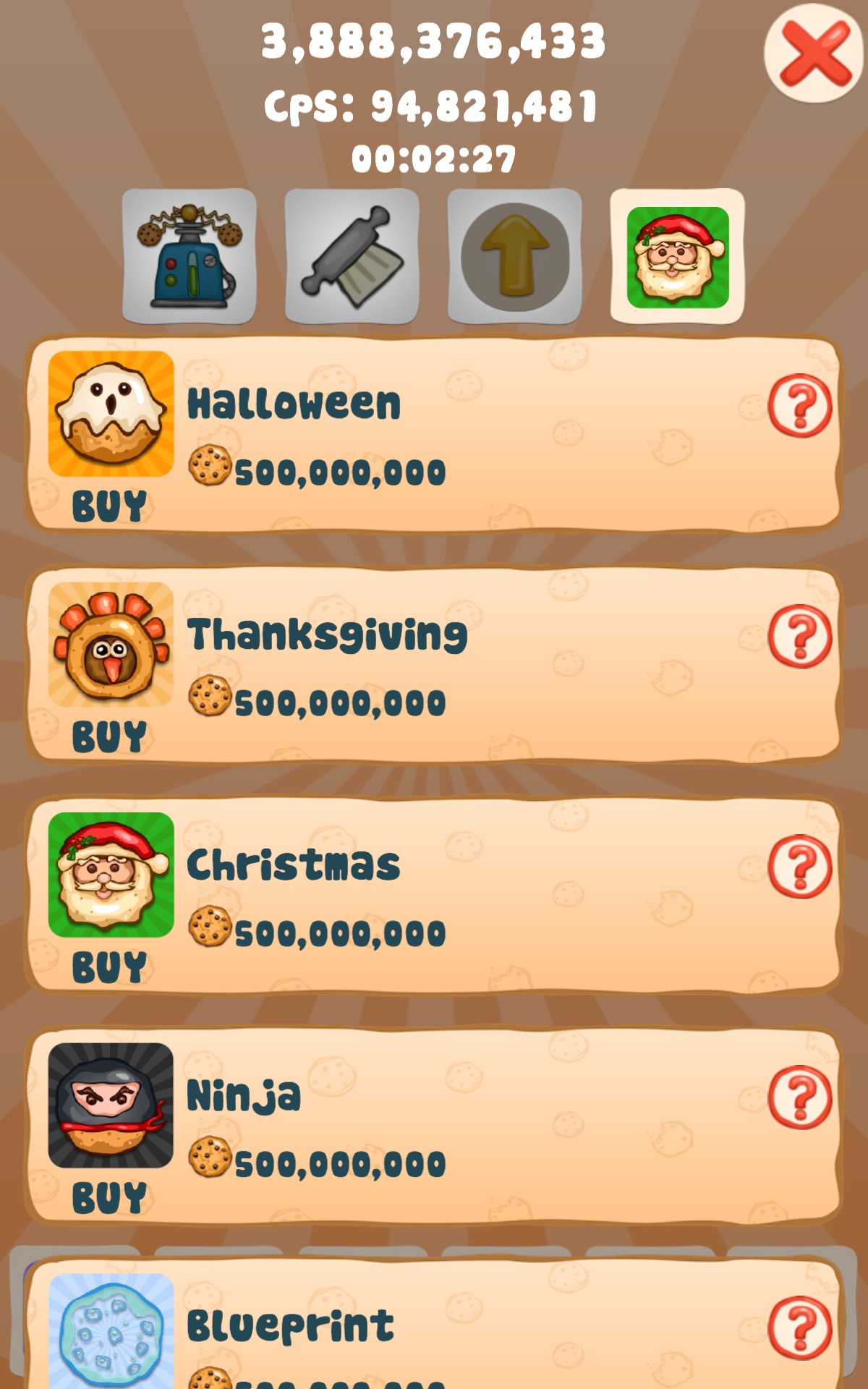Select the Ninja cookie icon
The height and width of the screenshot is (1389, 868).
pos(107,1107)
